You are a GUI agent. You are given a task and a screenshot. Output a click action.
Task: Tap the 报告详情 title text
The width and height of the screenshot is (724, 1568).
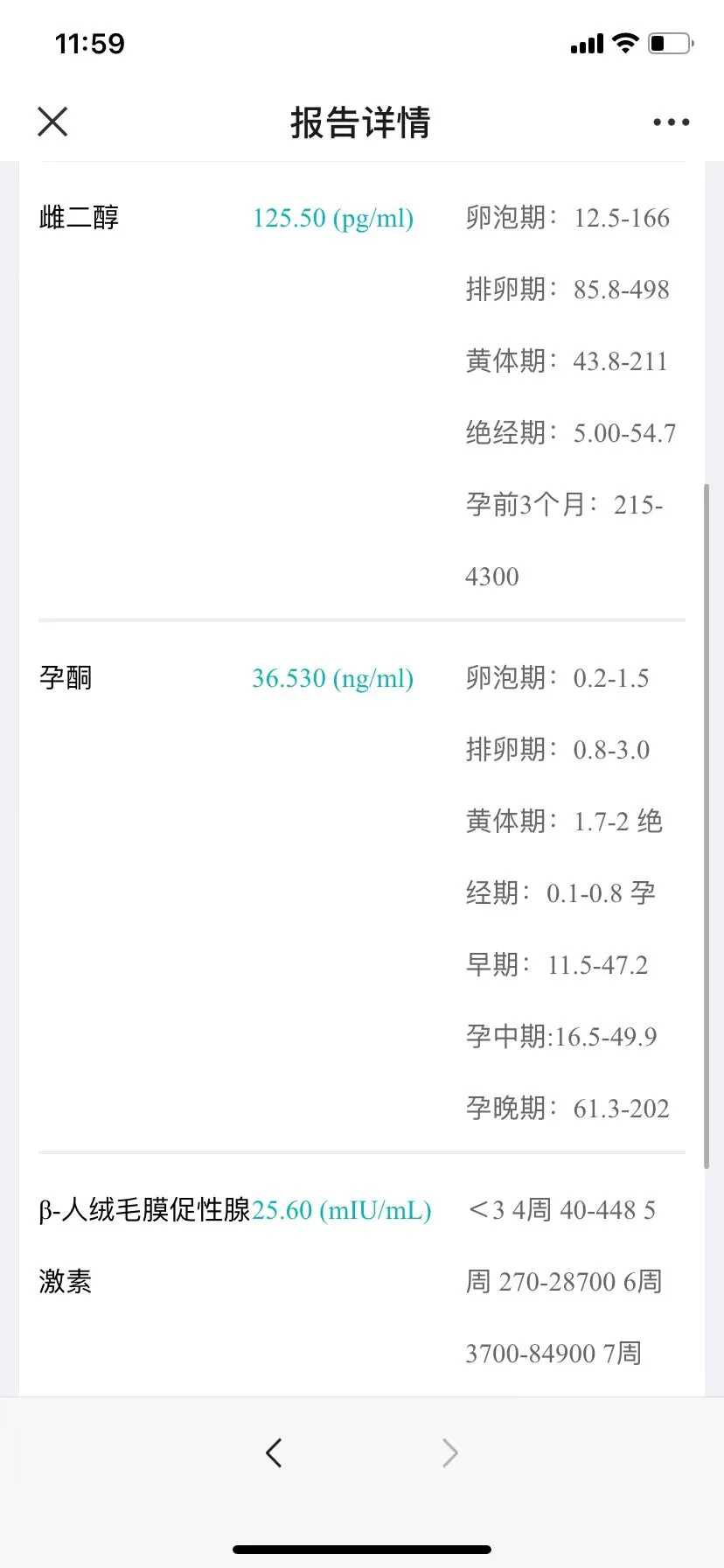[359, 122]
